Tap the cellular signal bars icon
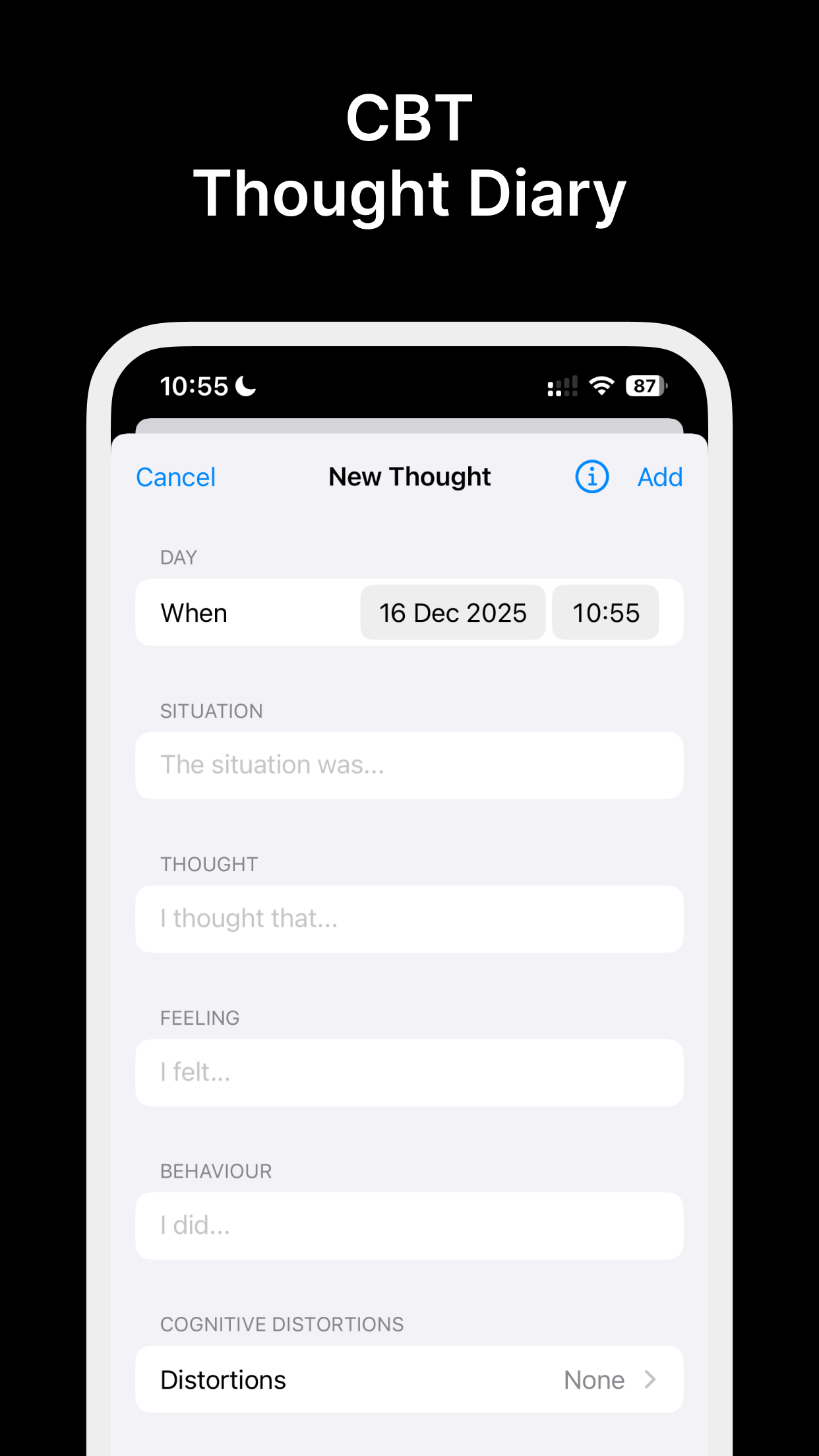Viewport: 819px width, 1456px height. coord(562,386)
